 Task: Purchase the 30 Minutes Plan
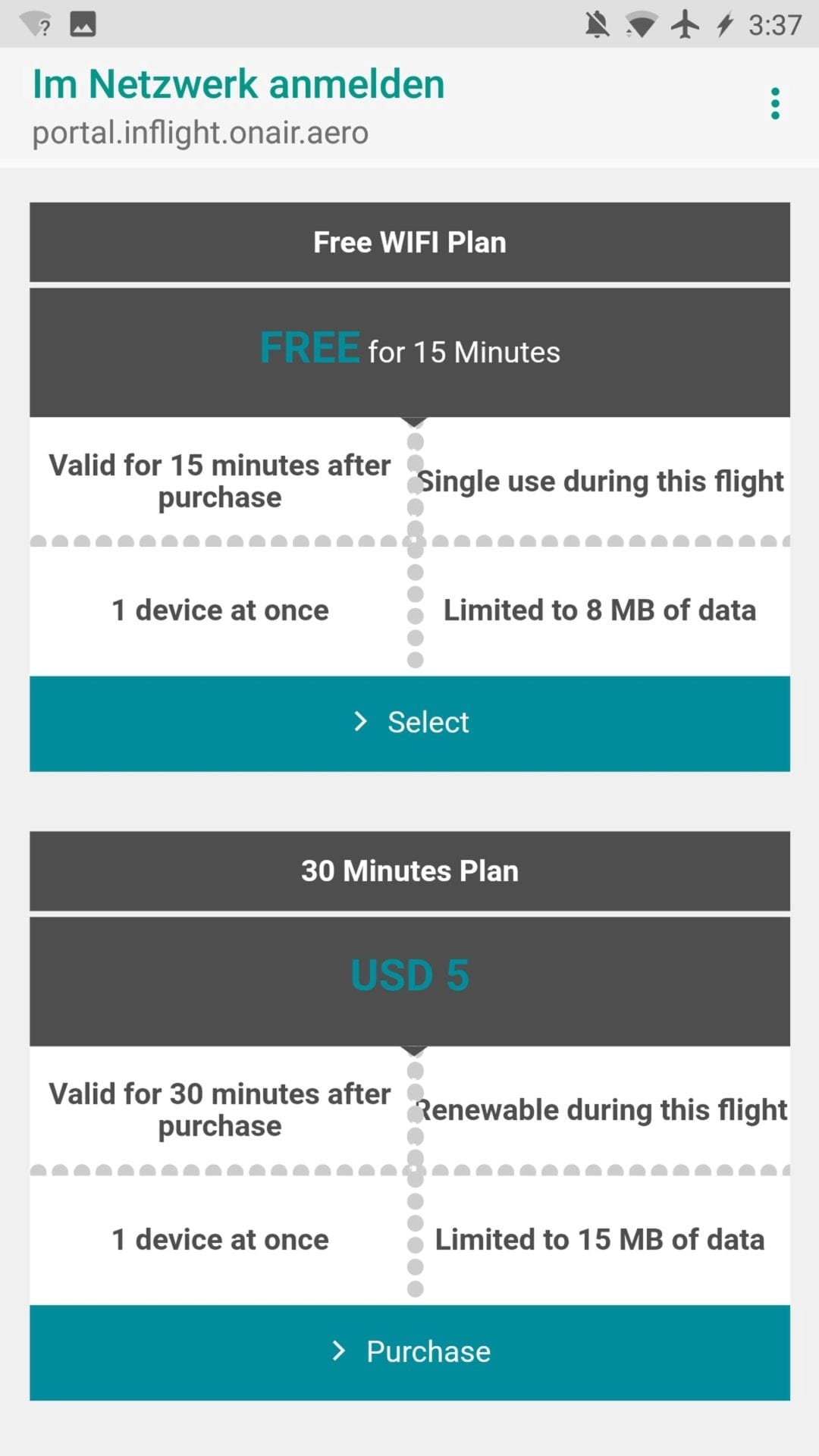pos(409,1352)
